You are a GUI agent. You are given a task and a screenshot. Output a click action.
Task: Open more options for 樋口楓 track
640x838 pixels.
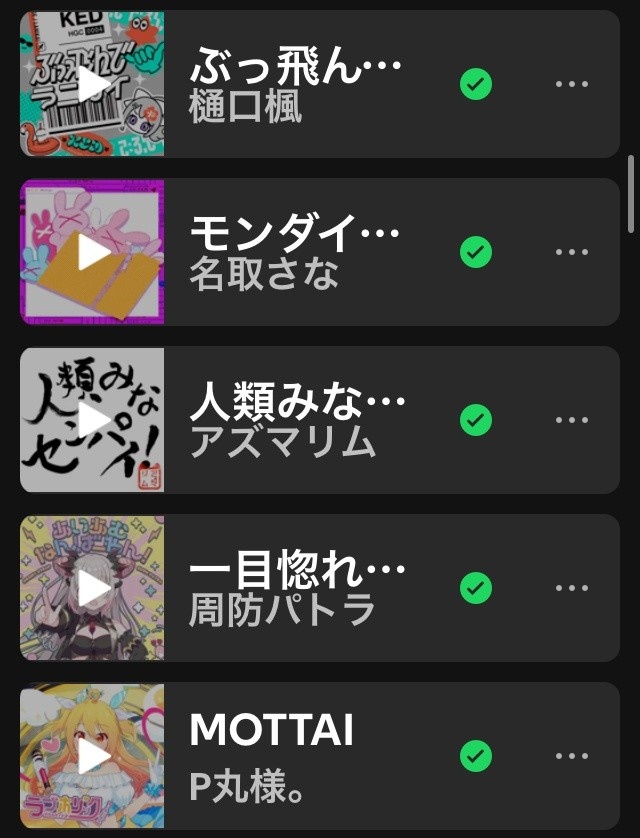572,84
